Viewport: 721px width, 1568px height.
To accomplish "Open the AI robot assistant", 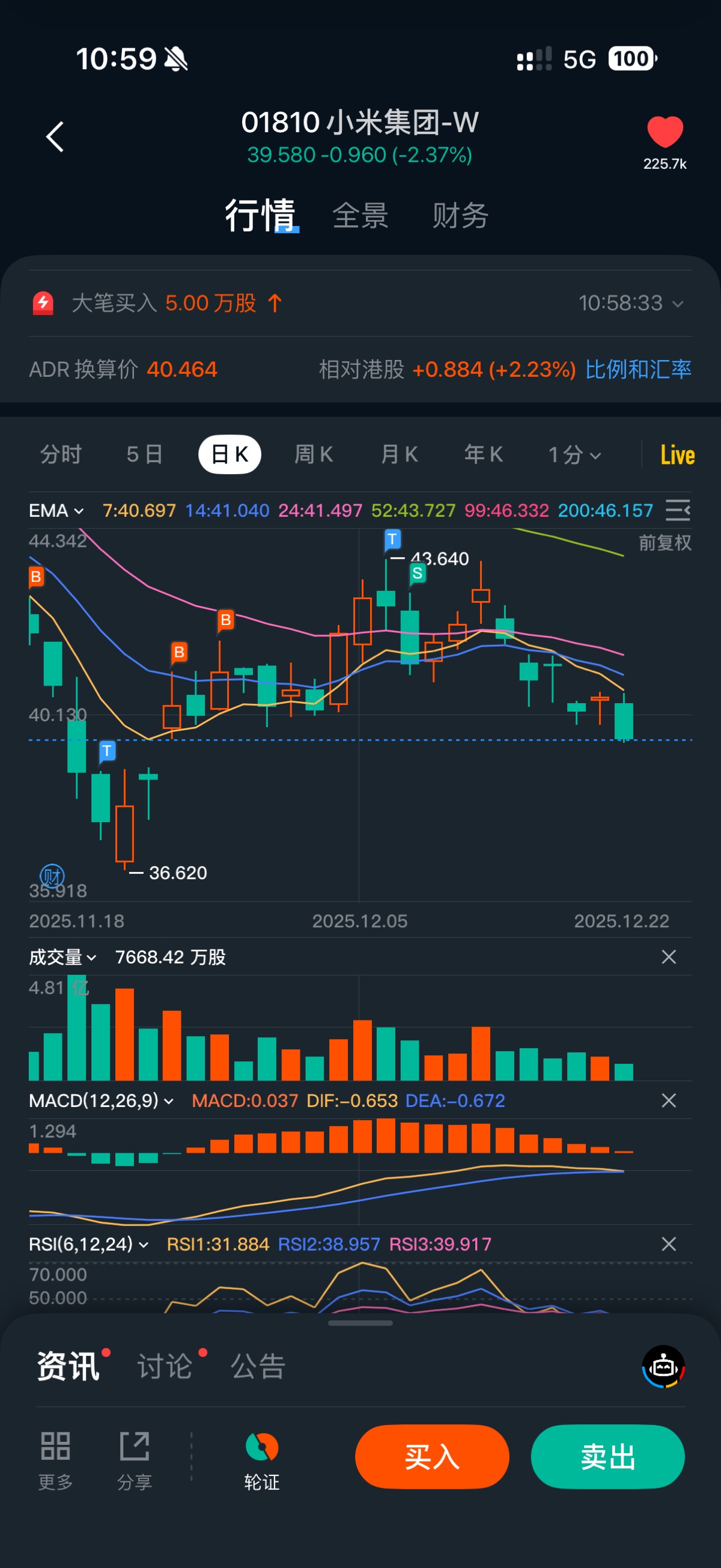I will click(663, 1367).
